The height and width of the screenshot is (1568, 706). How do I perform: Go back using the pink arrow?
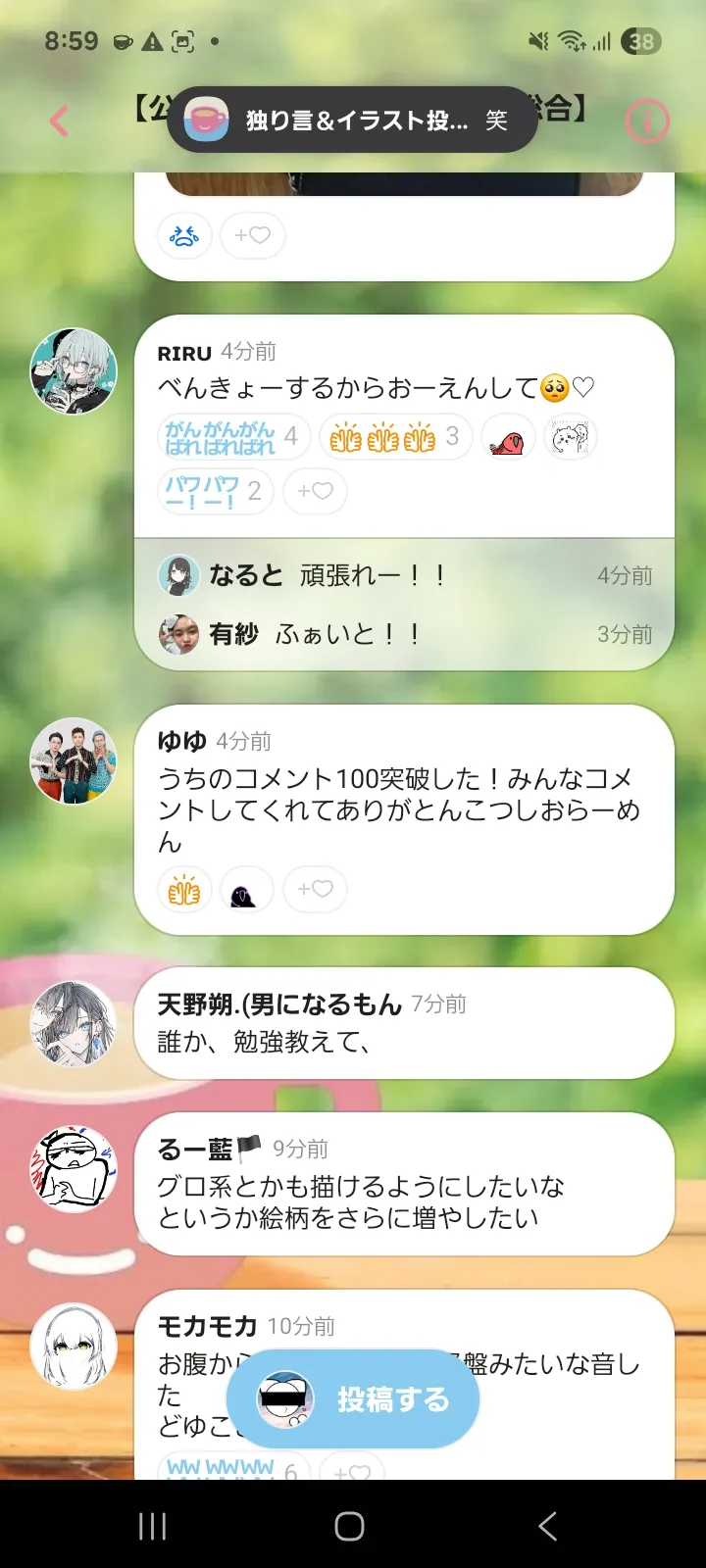(x=59, y=122)
